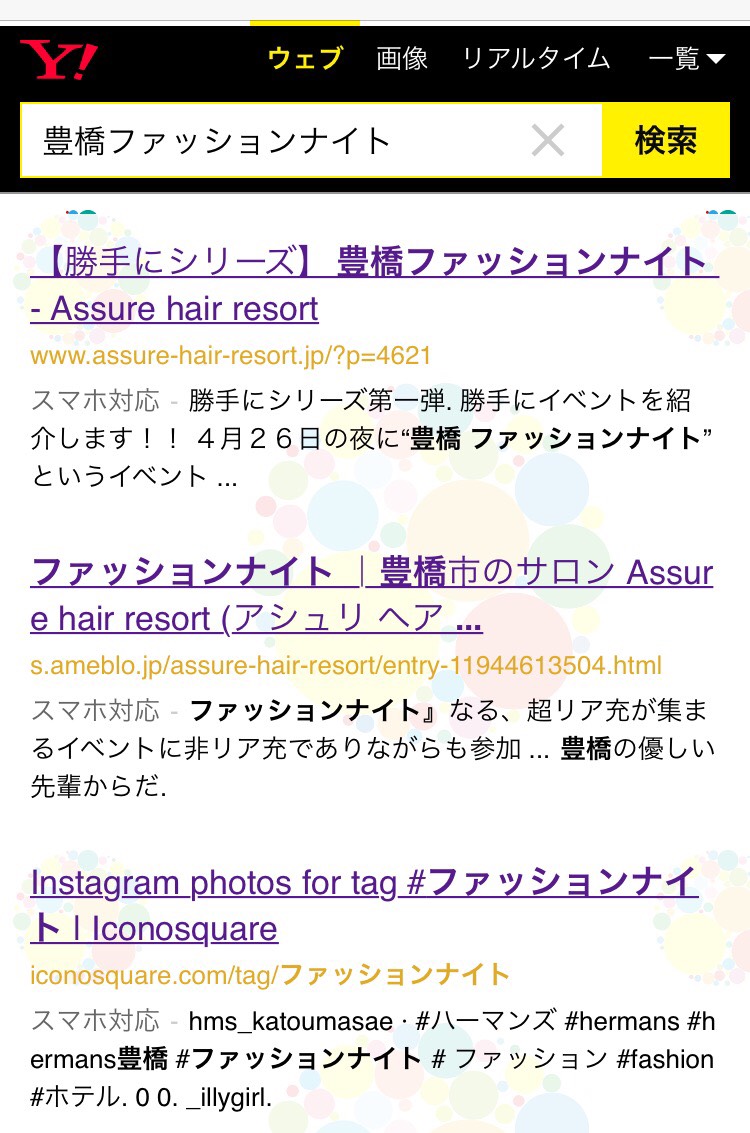Switch to the リアルタイム tab
Image resolution: width=750 pixels, height=1133 pixels.
(x=536, y=58)
